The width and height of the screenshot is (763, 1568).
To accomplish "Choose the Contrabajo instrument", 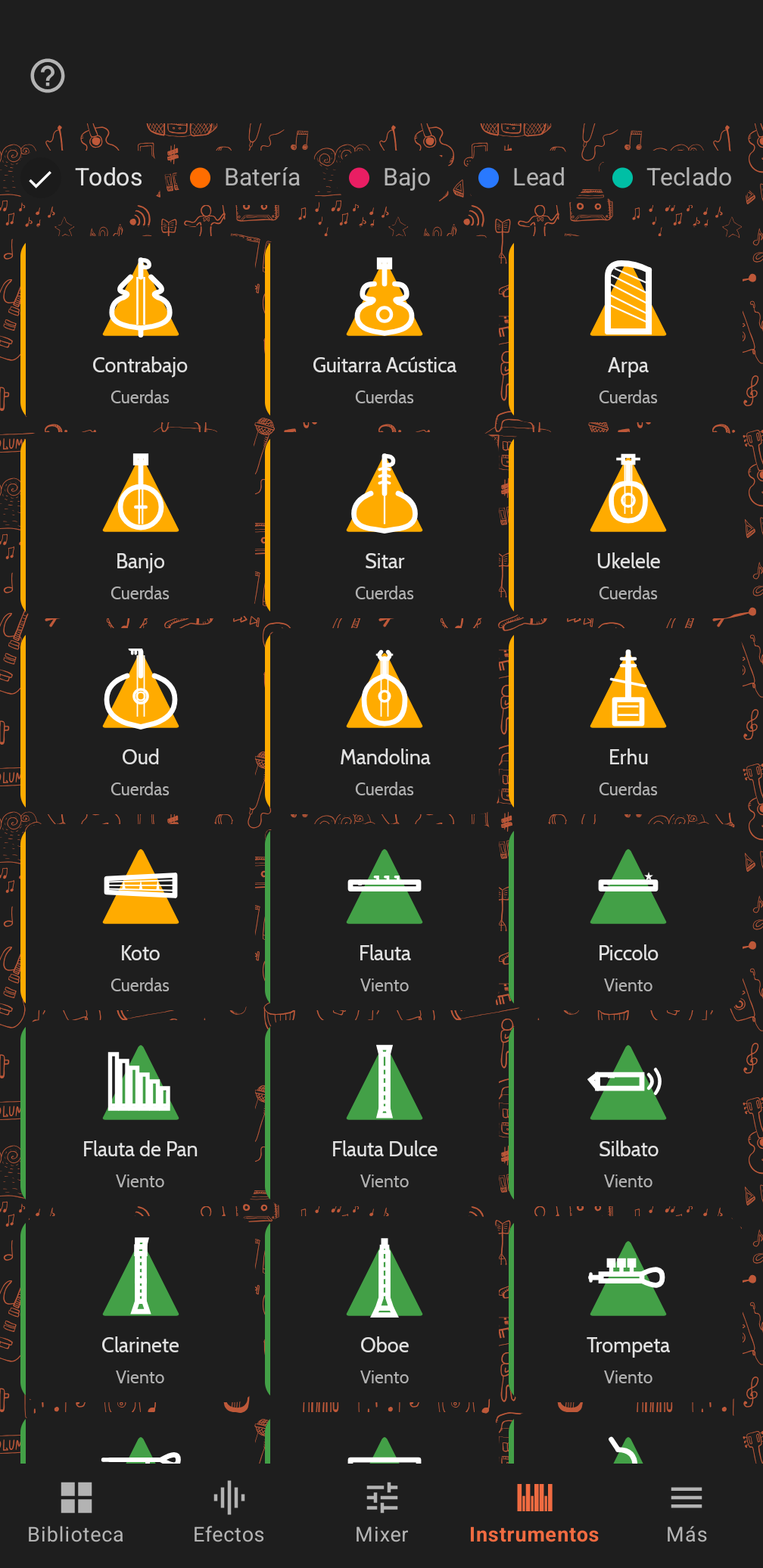I will point(140,329).
